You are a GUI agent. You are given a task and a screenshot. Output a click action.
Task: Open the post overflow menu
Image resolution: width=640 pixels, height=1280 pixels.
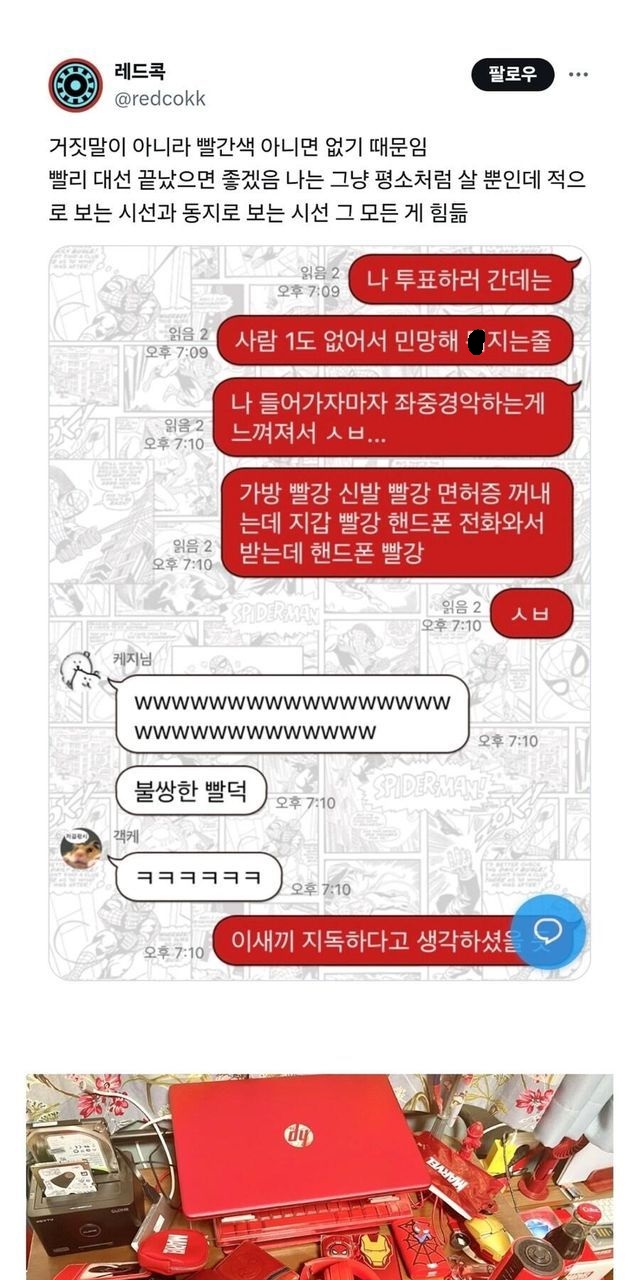579,74
